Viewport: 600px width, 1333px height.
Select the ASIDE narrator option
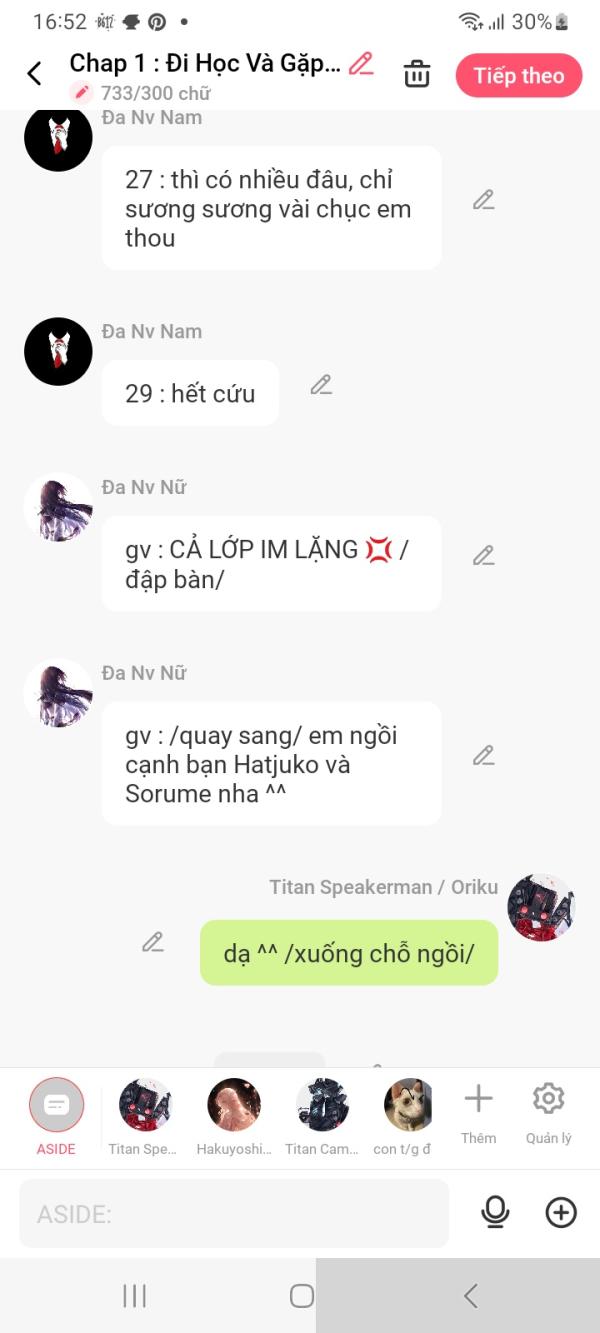pos(56,1105)
